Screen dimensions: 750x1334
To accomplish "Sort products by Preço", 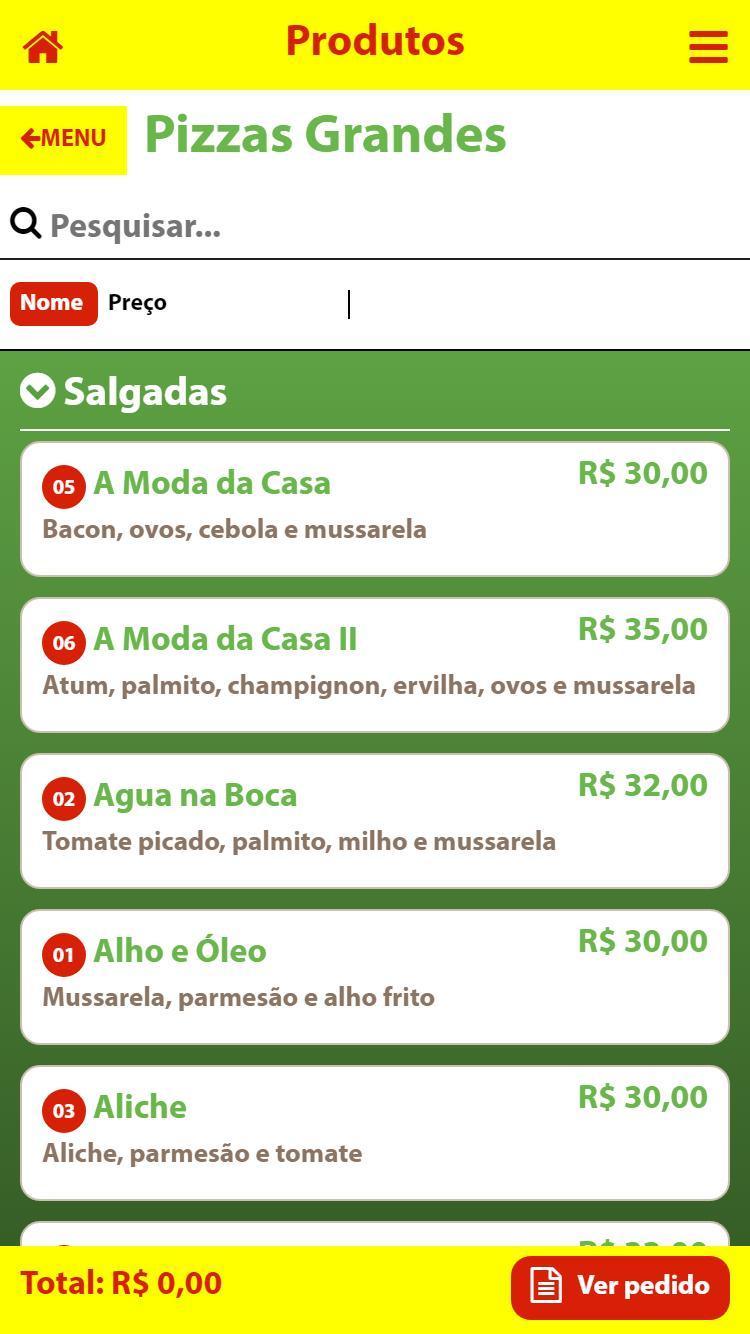I will (x=138, y=303).
